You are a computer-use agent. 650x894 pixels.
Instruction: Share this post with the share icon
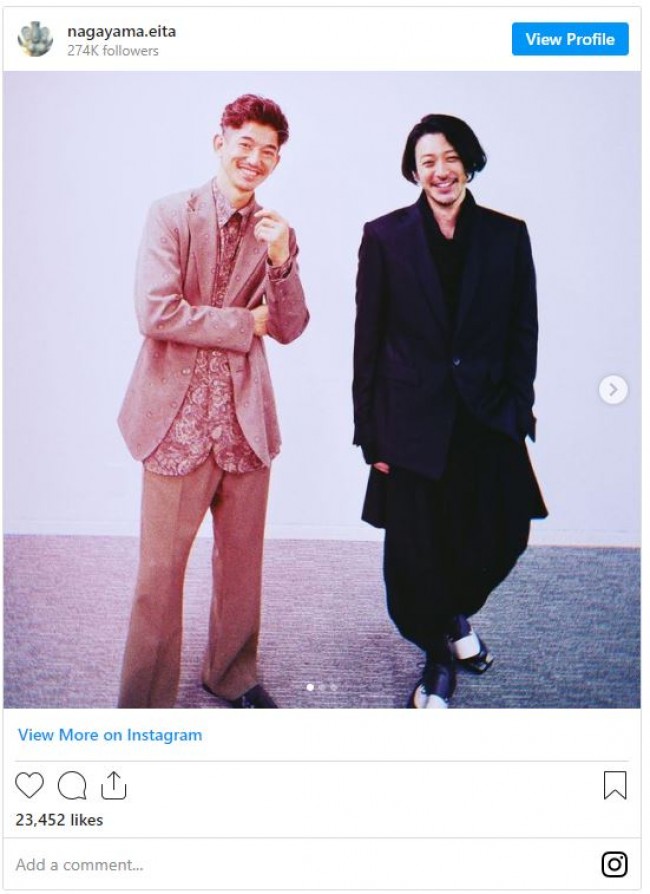point(114,786)
